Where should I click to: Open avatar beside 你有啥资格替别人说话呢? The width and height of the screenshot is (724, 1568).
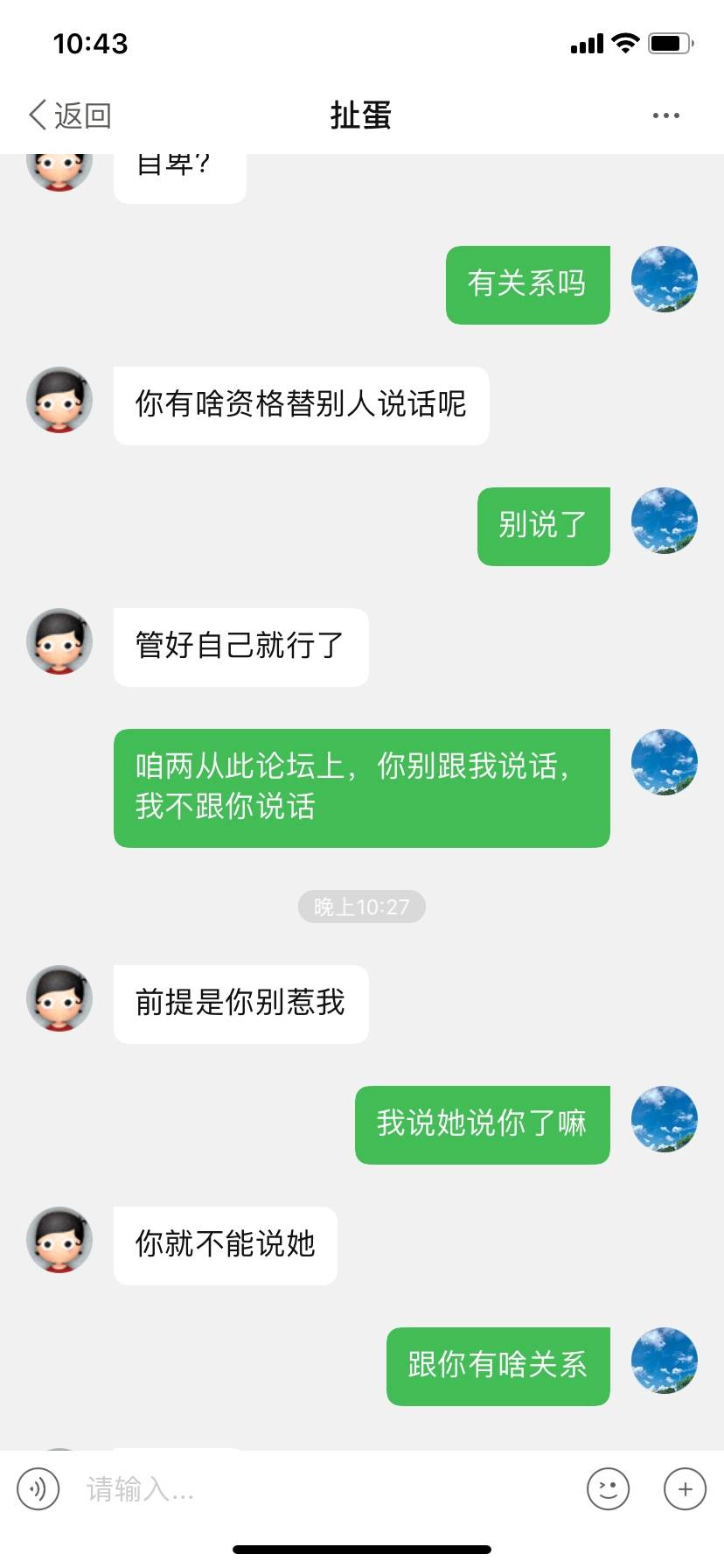[59, 400]
